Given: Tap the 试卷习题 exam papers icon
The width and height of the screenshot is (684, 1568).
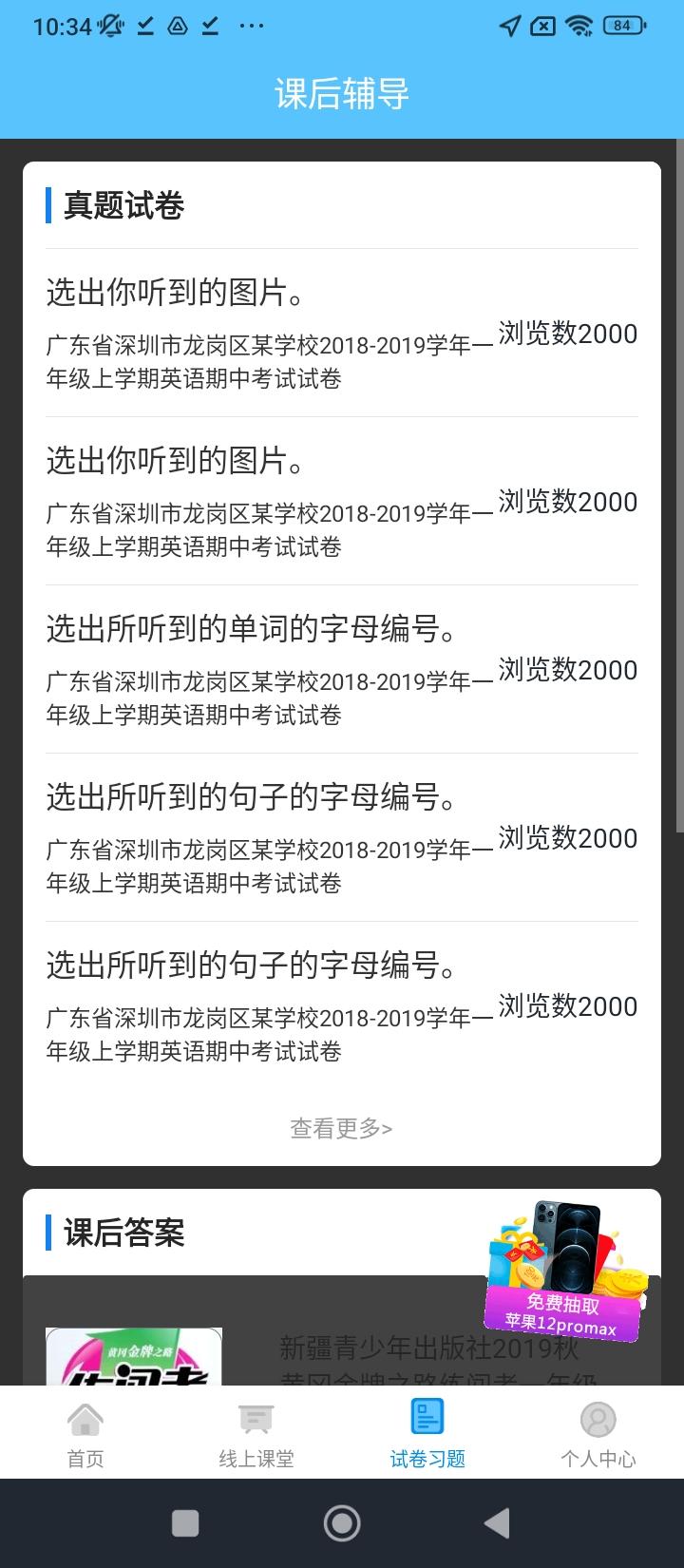Looking at the screenshot, I should pyautogui.click(x=426, y=1416).
